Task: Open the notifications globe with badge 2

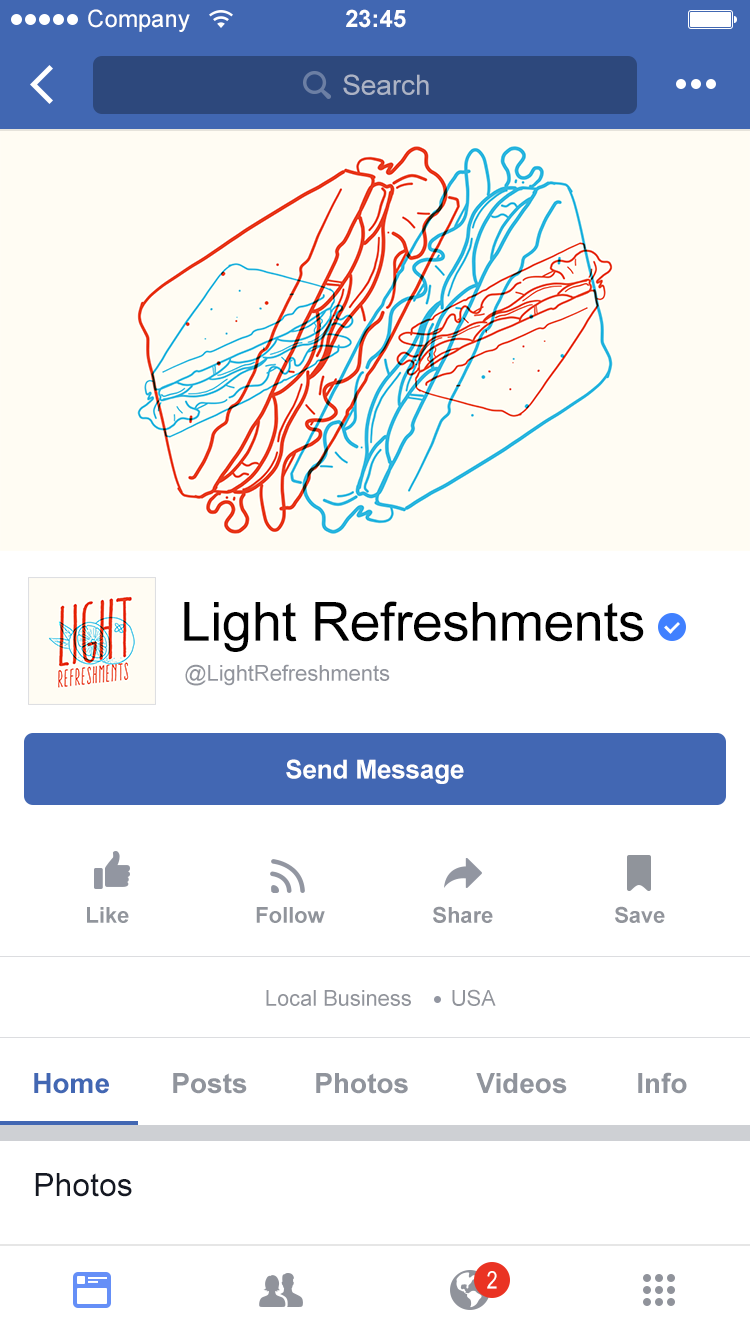Action: tap(468, 1290)
